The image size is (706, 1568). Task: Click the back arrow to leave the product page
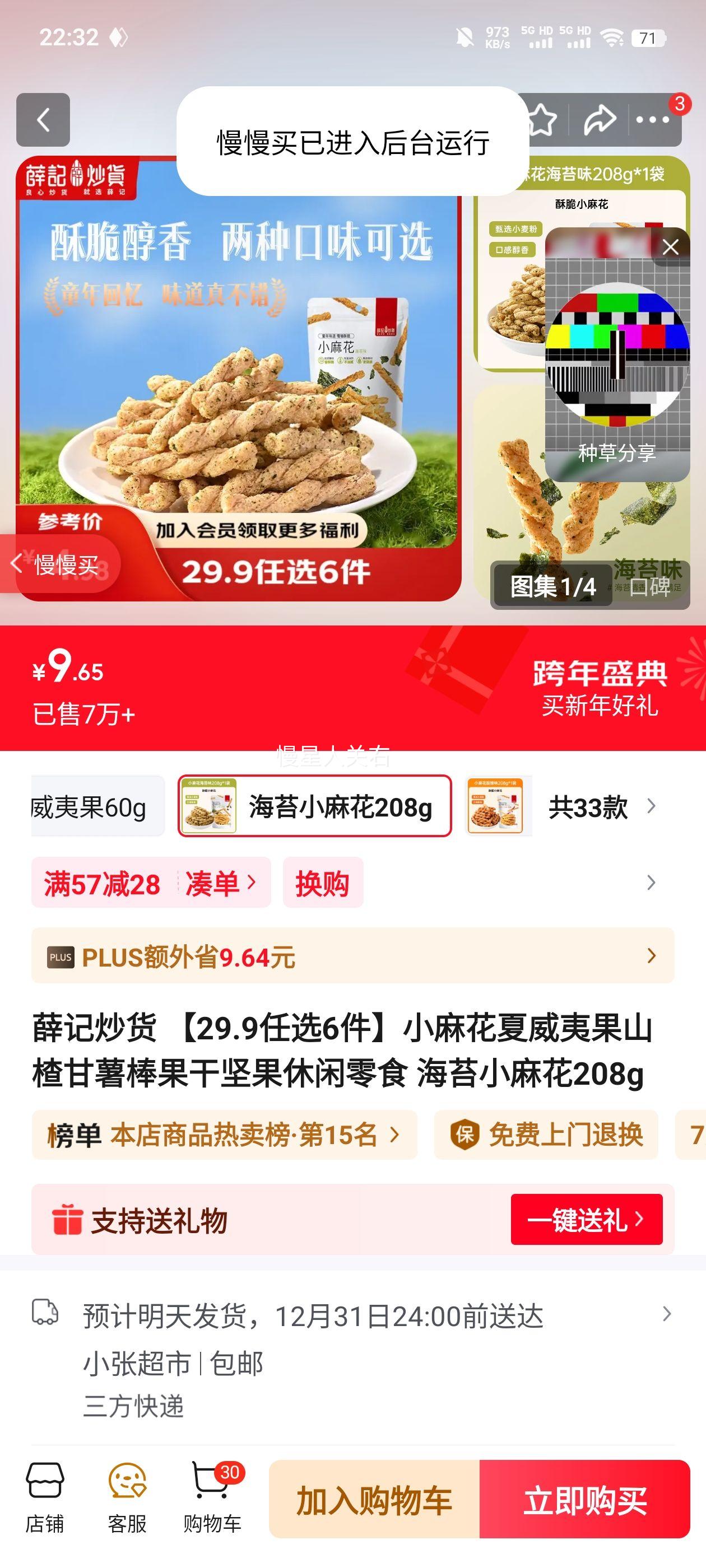click(43, 119)
